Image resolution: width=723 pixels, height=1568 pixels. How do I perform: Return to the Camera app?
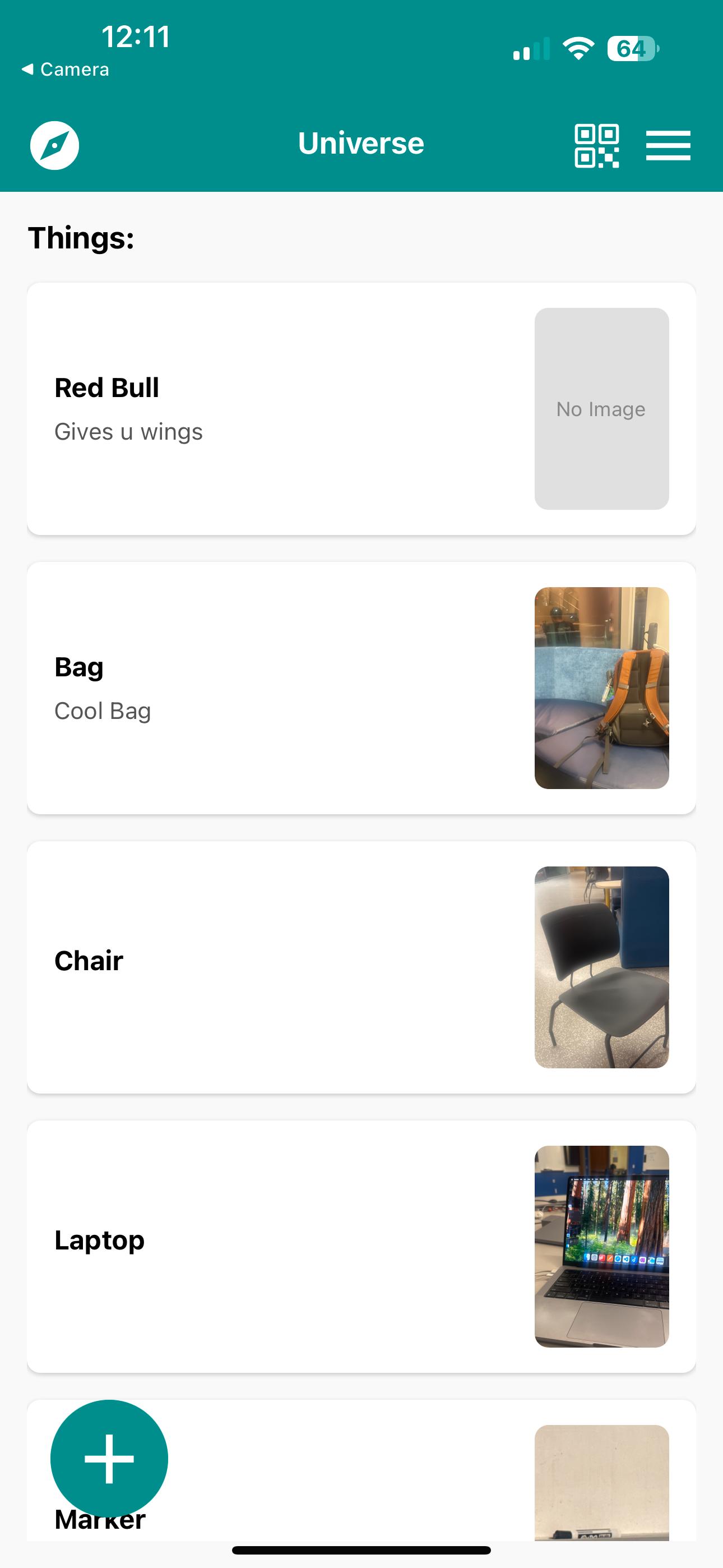pos(66,70)
